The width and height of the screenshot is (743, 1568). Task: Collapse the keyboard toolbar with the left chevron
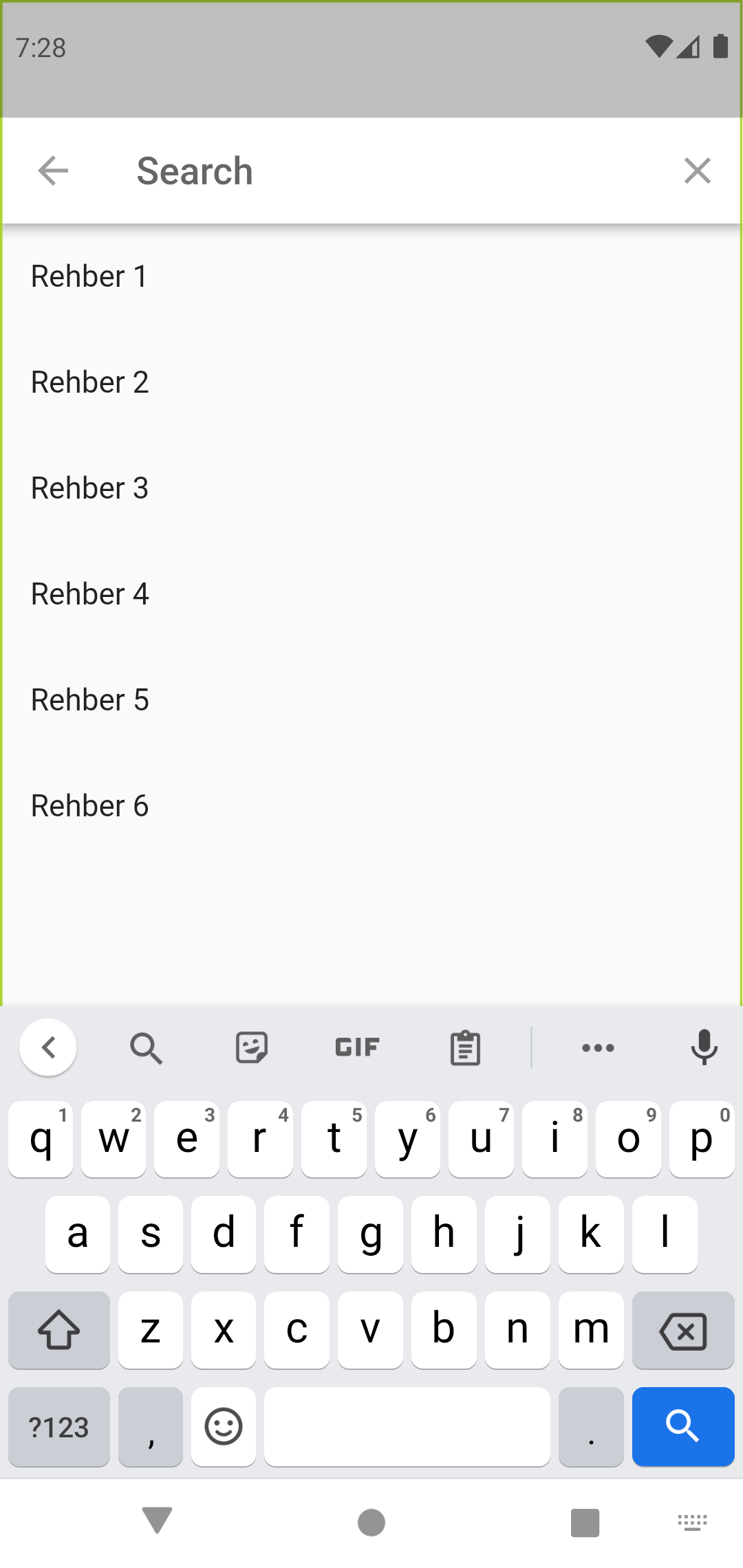coord(48,1047)
